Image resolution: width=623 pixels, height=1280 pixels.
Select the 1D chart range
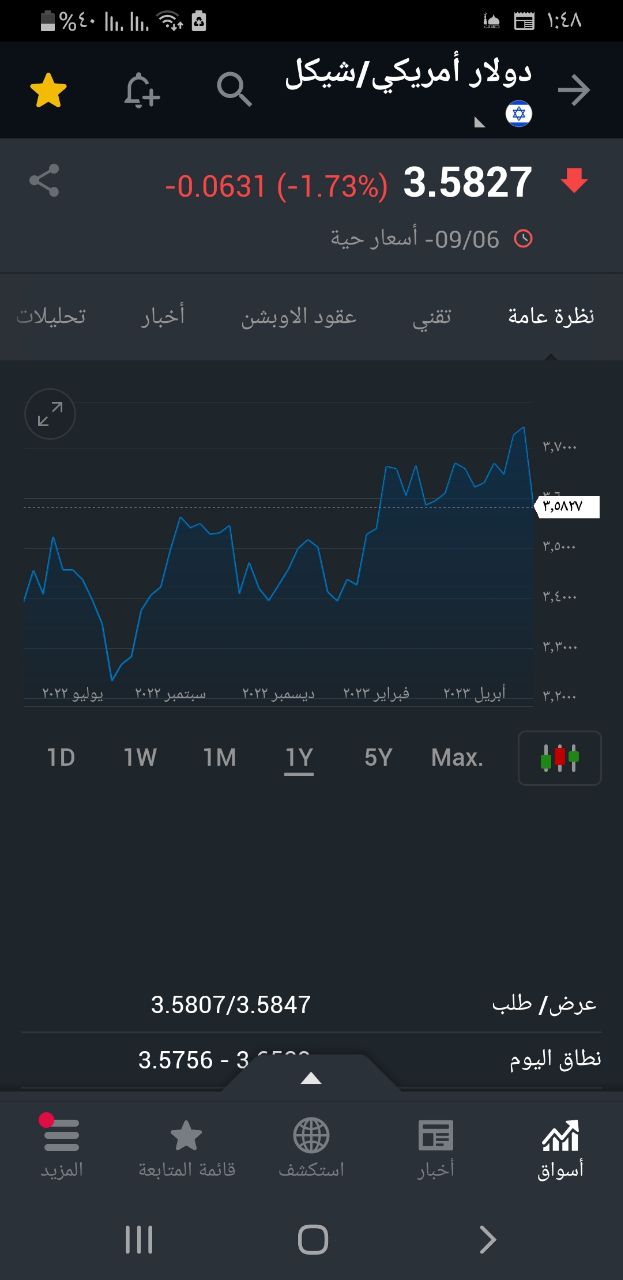click(61, 758)
